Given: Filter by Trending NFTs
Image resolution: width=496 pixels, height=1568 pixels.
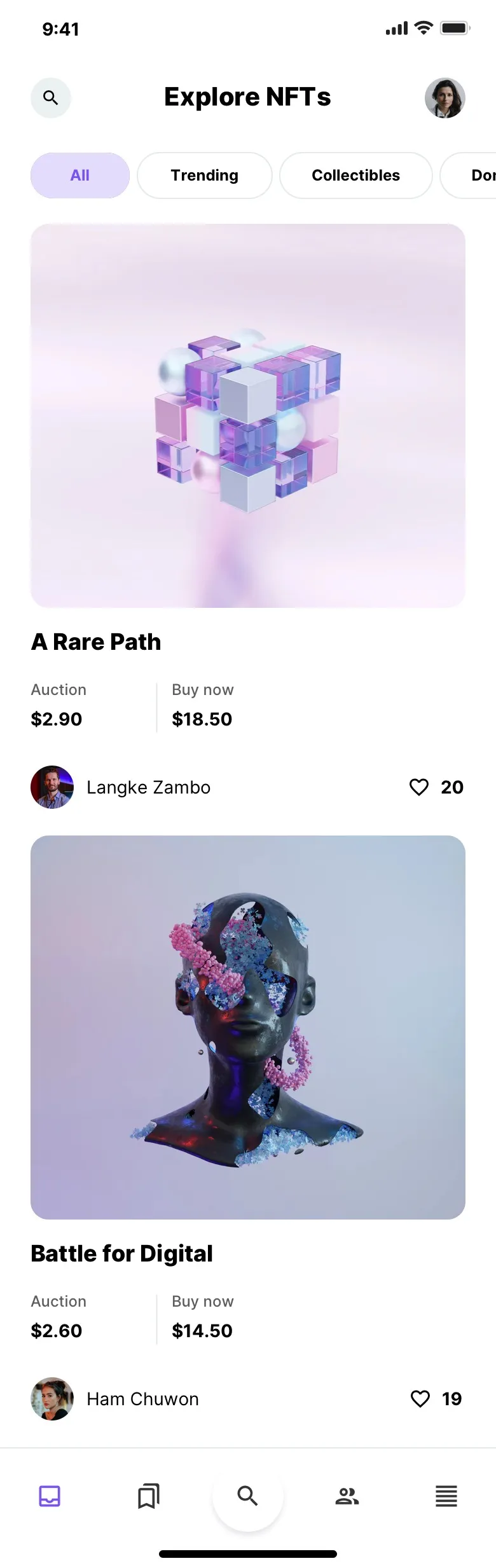Looking at the screenshot, I should point(204,175).
